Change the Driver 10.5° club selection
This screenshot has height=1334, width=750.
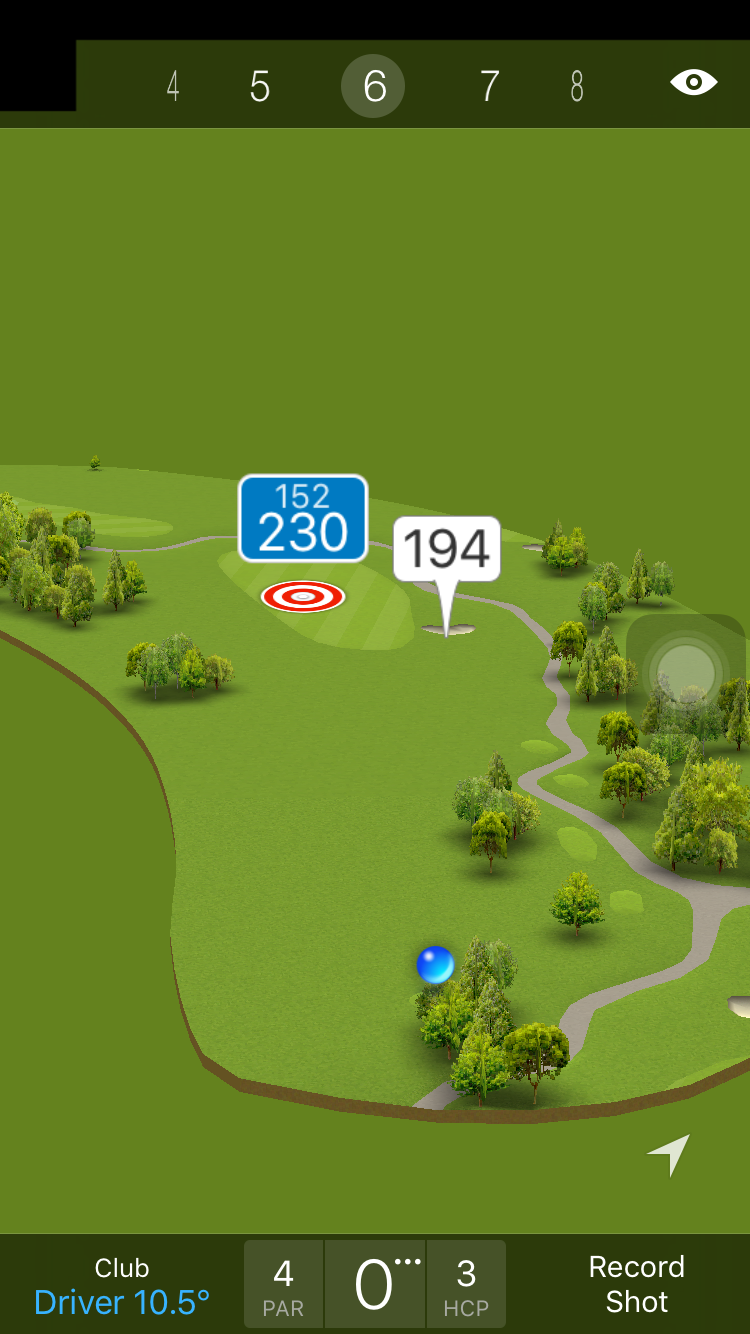click(122, 1286)
